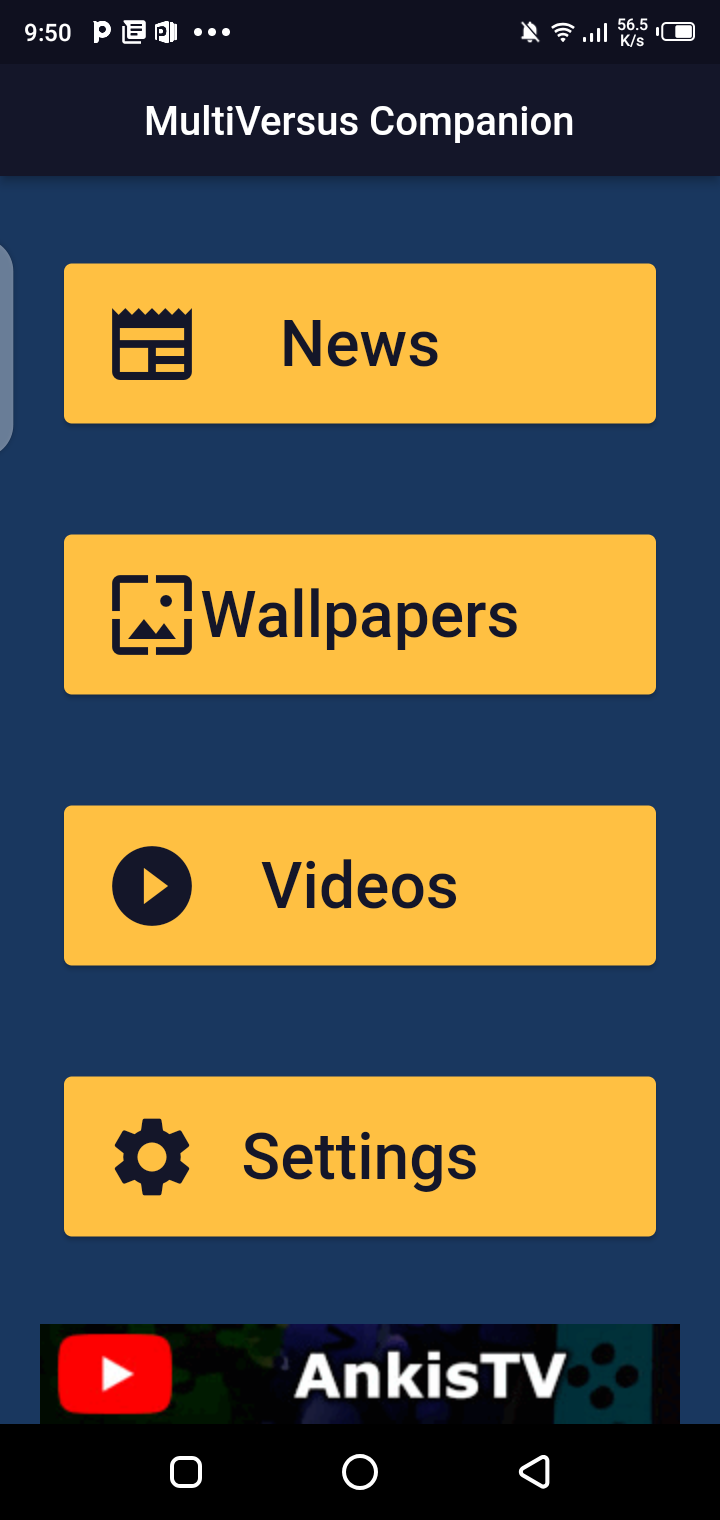Open the AnkisTV YouTube banner

[x=360, y=1373]
